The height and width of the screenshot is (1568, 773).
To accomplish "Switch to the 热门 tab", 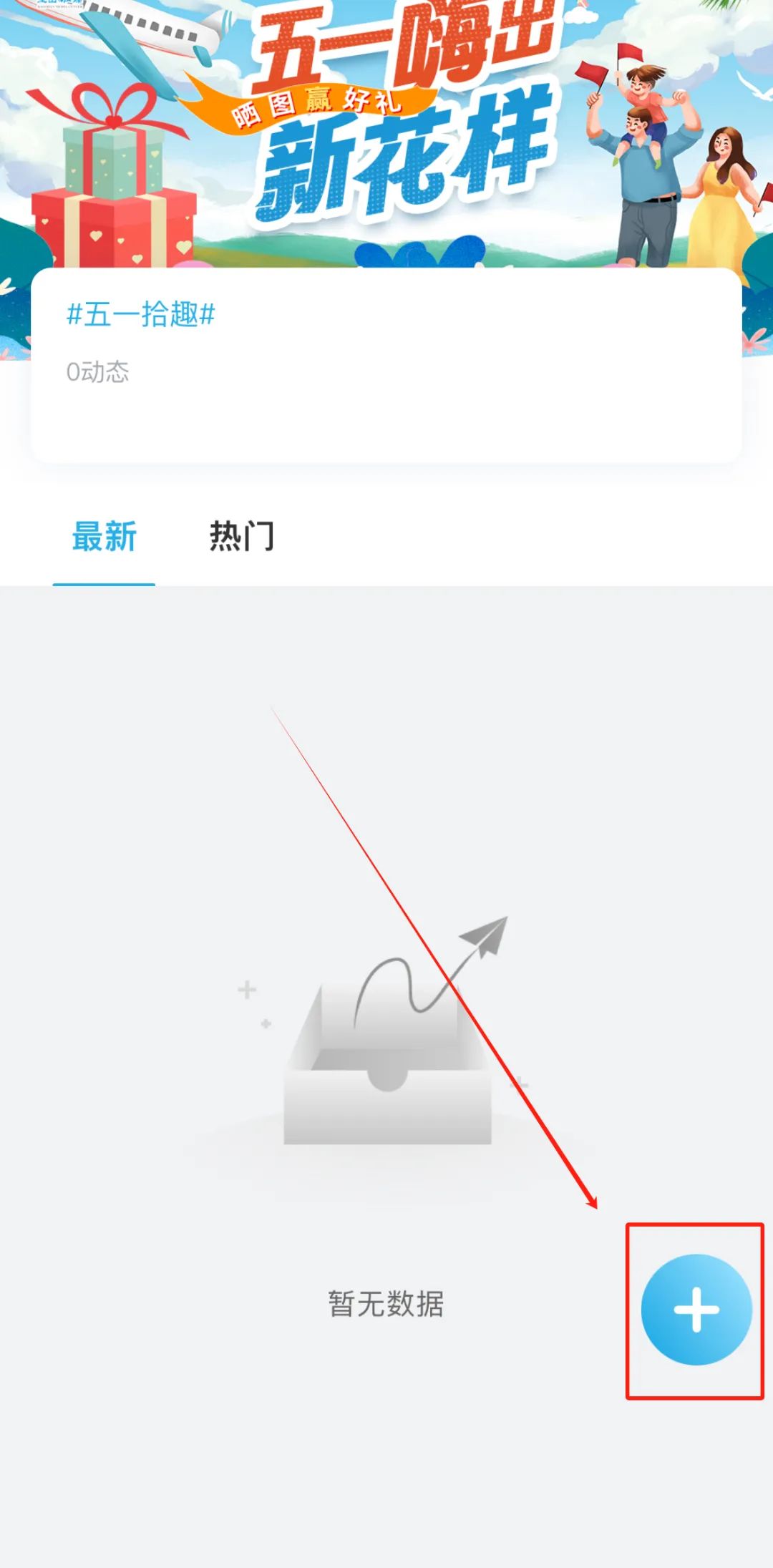I will pos(241,537).
